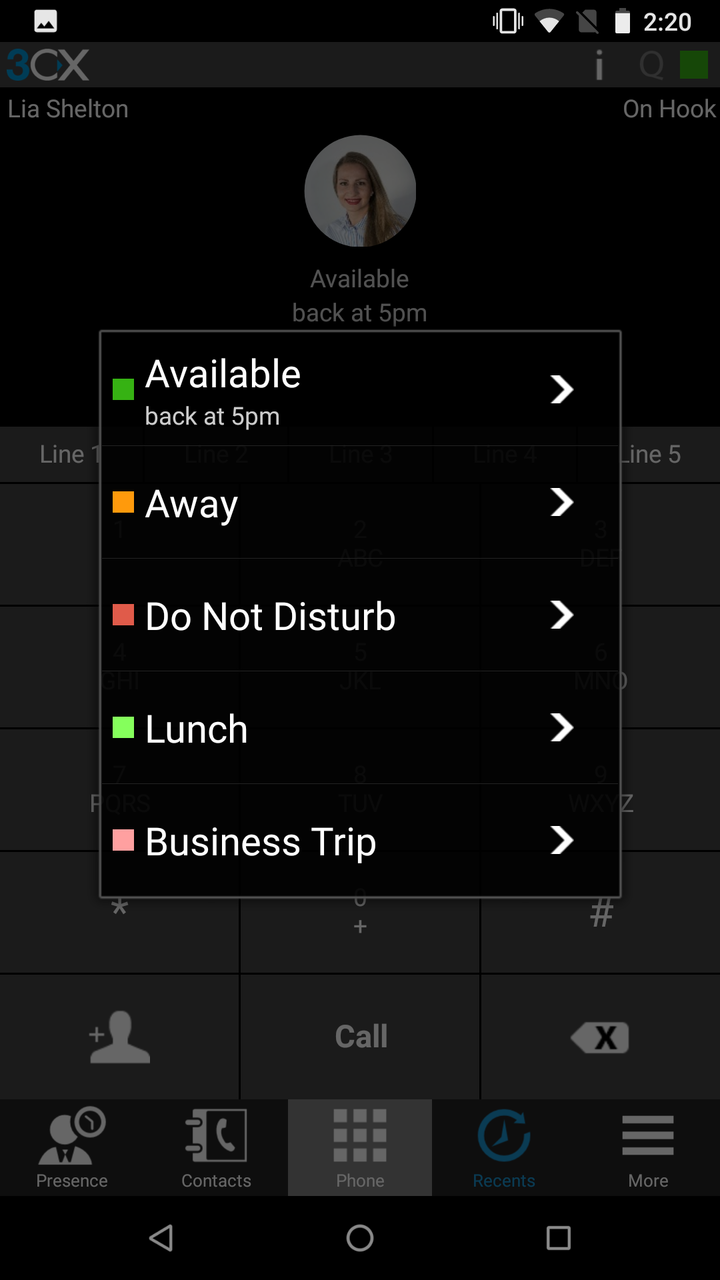
Task: Switch to the Recents tab
Action: click(504, 1148)
